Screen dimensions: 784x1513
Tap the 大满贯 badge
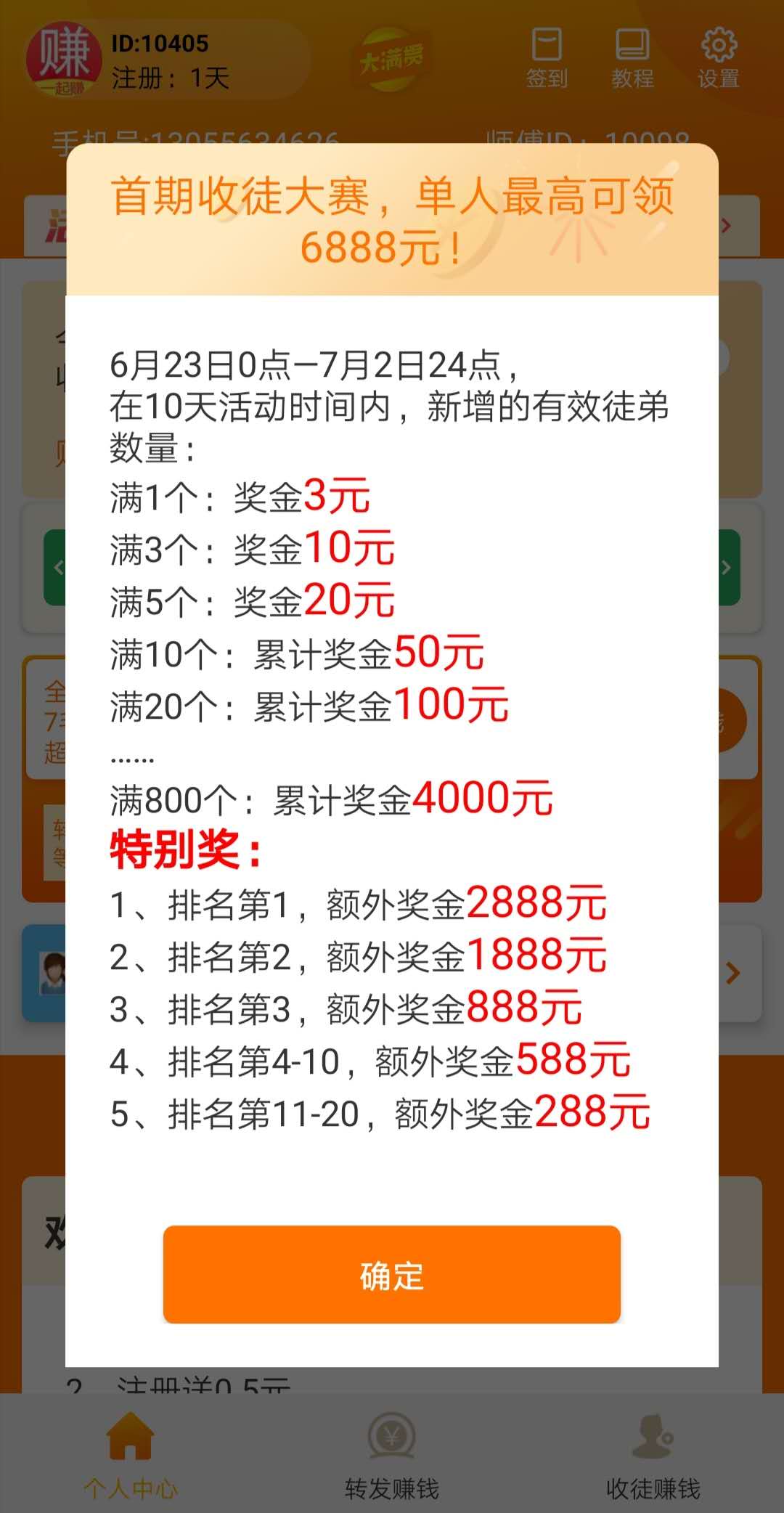(x=392, y=58)
